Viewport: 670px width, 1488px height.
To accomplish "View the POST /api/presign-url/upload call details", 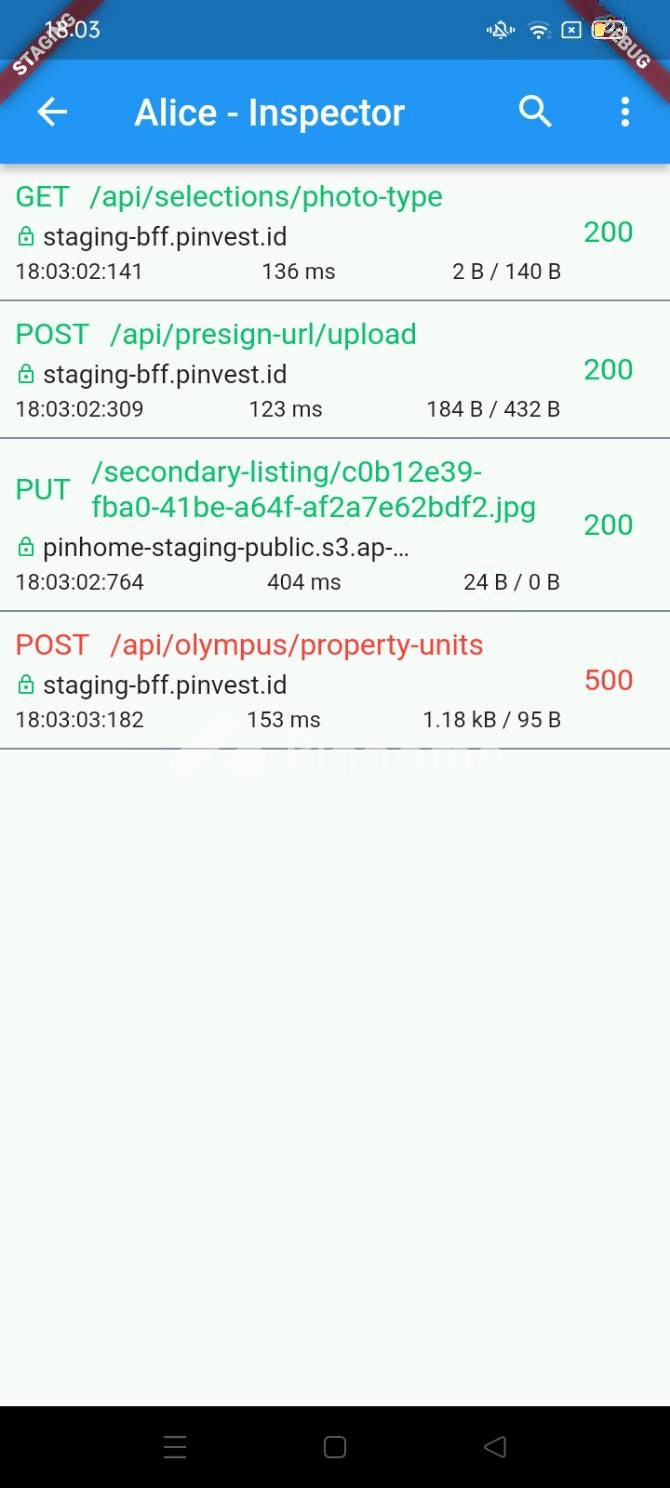I will pyautogui.click(x=300, y=370).
